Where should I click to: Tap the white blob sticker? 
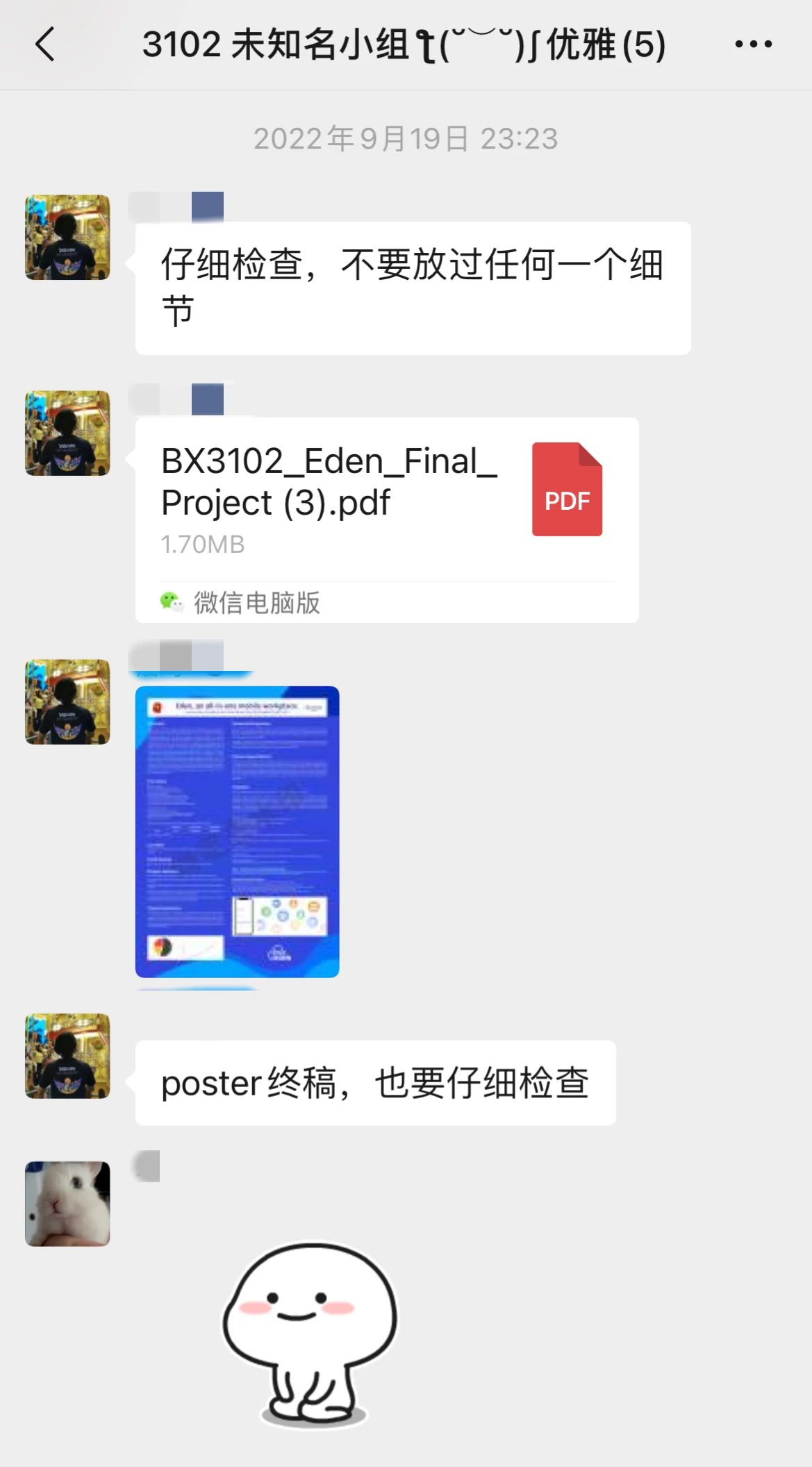coord(310,1334)
